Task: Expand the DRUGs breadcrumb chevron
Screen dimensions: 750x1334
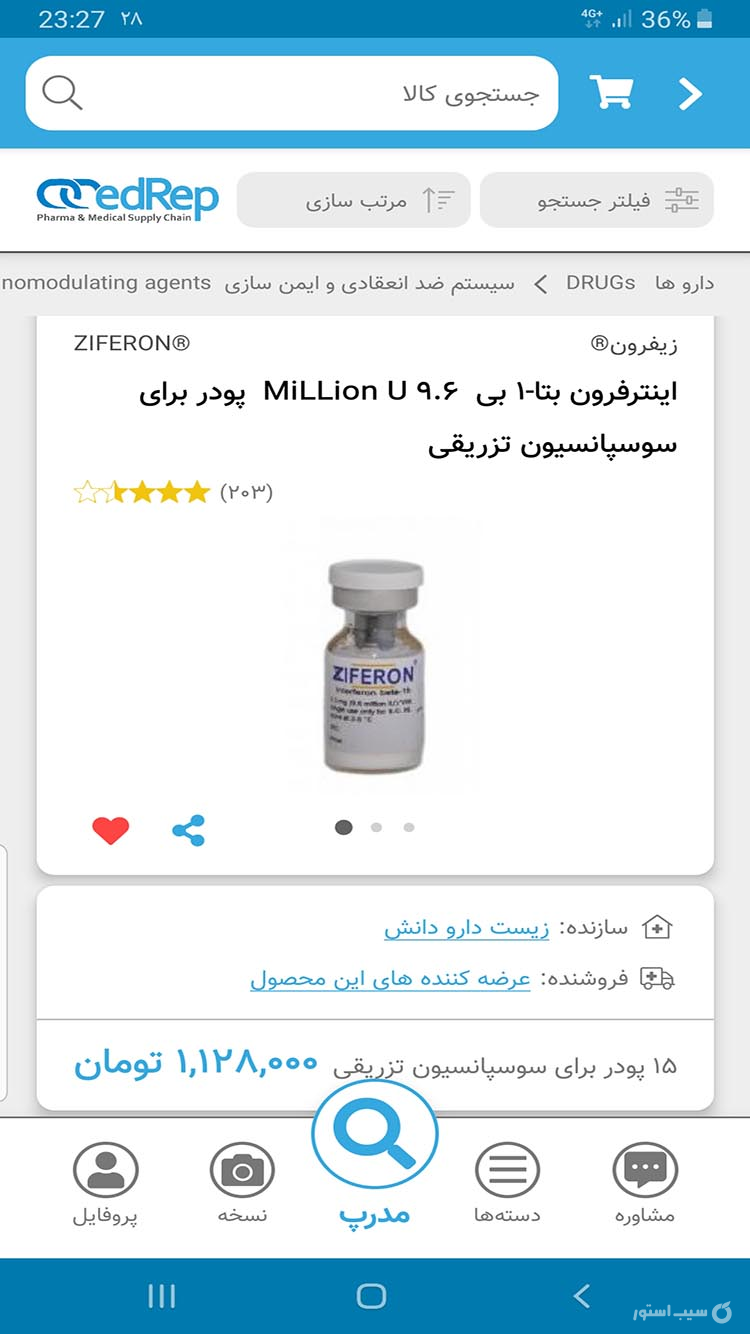Action: click(539, 283)
